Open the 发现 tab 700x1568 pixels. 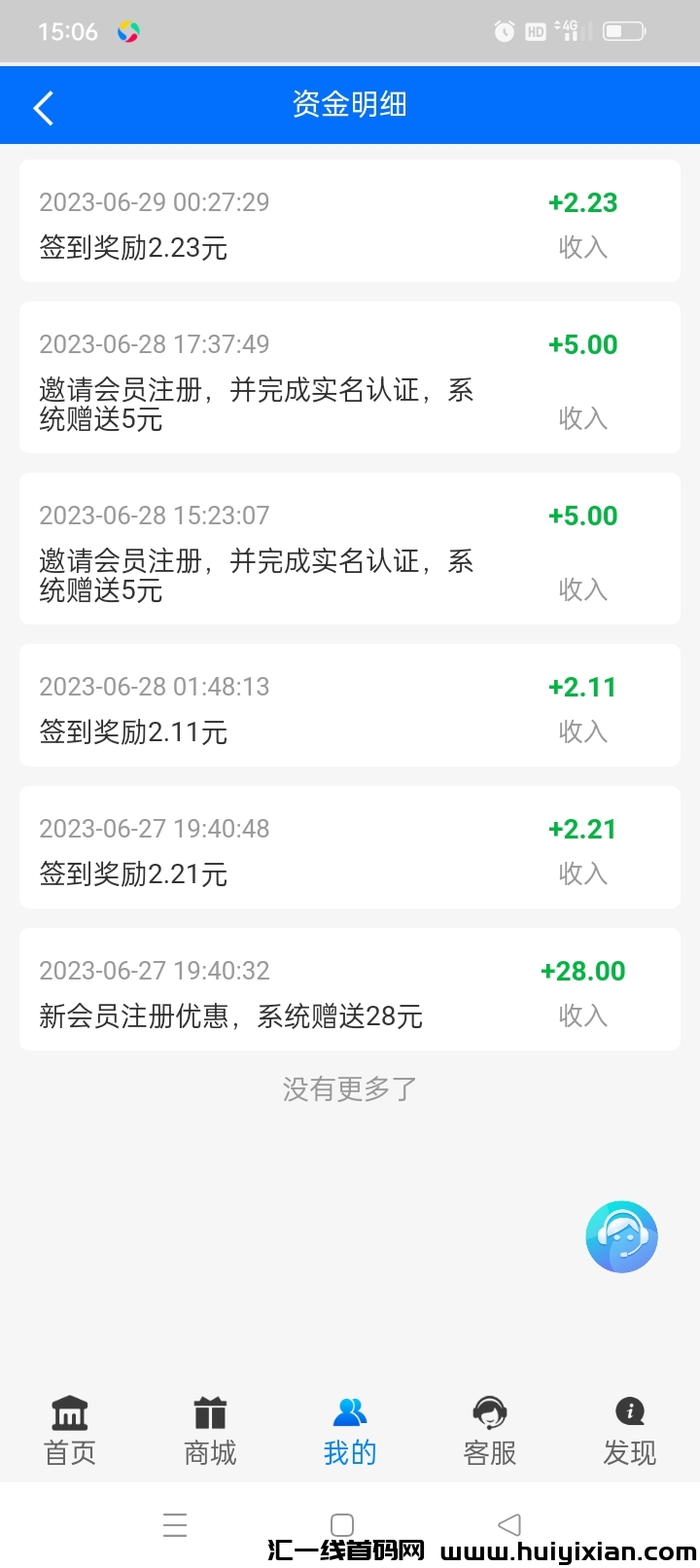point(630,1430)
